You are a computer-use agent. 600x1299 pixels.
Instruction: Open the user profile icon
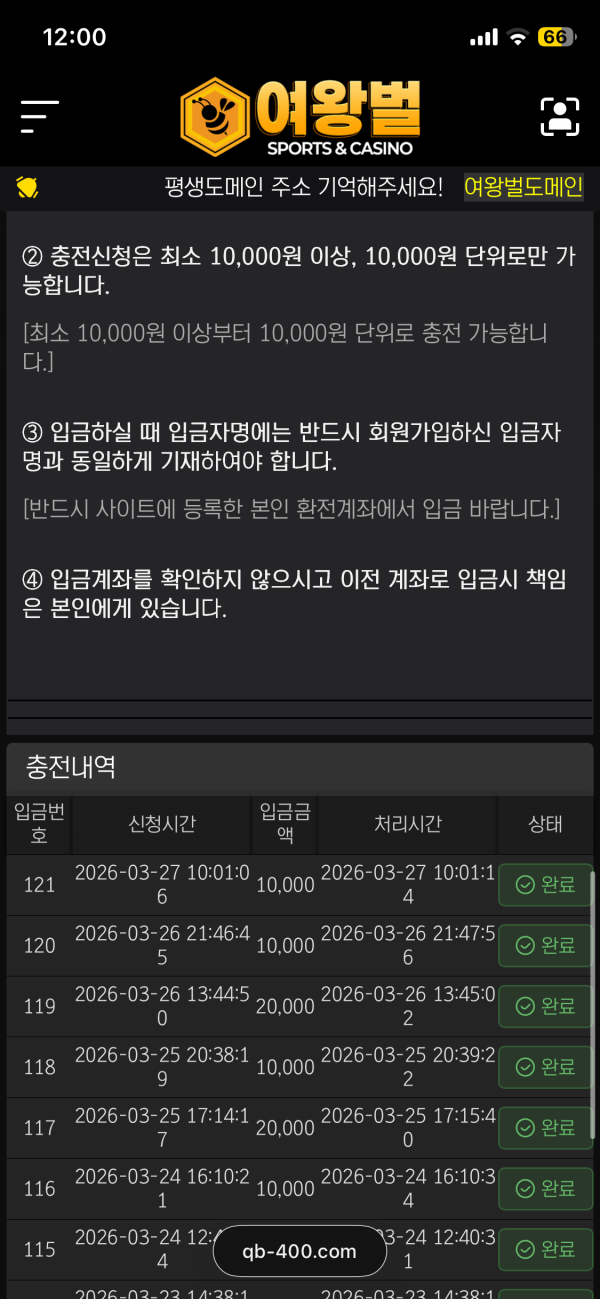[x=560, y=117]
